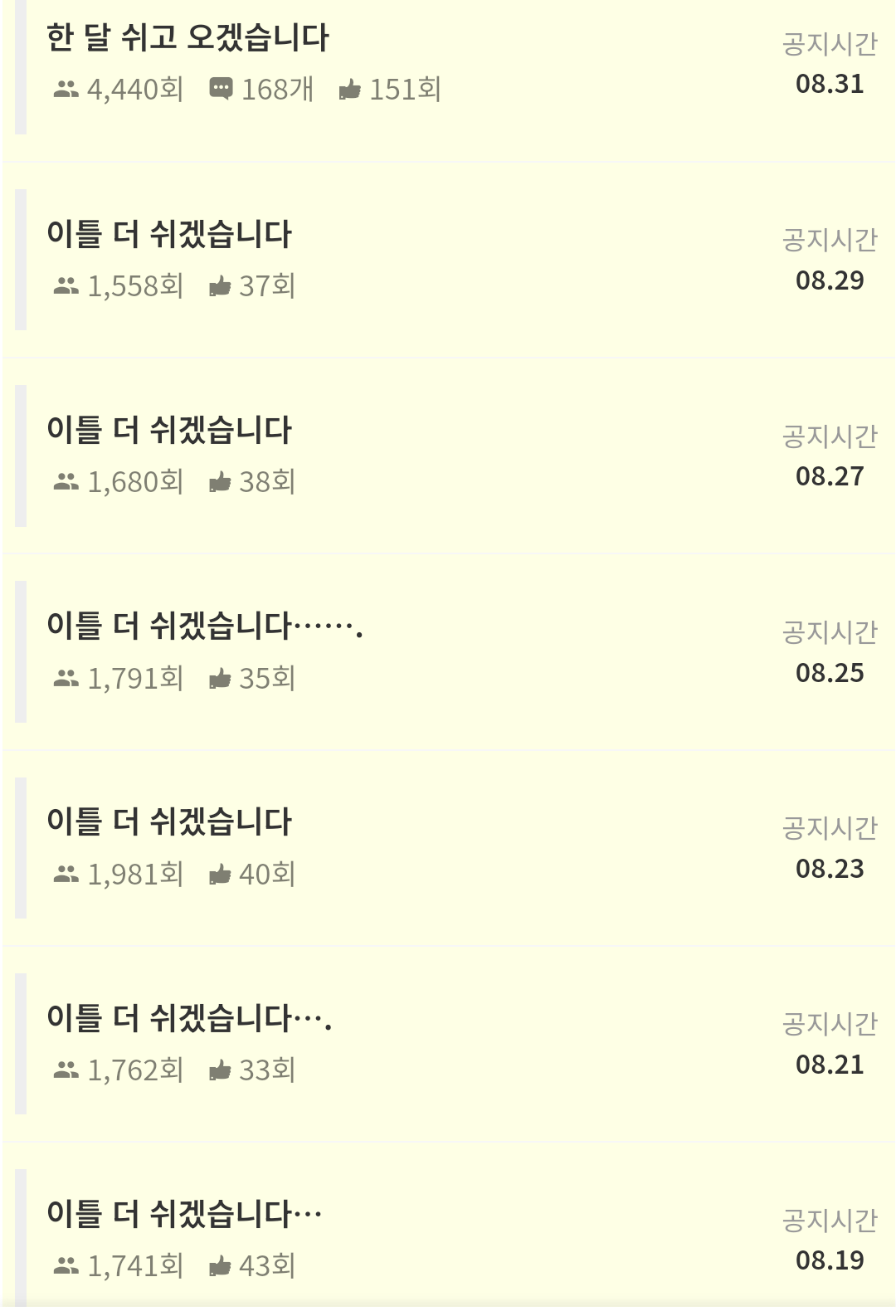Open the 08.31 notice '한 달 쉬고 오겠습니다'
The image size is (896, 1316).
[x=188, y=38]
